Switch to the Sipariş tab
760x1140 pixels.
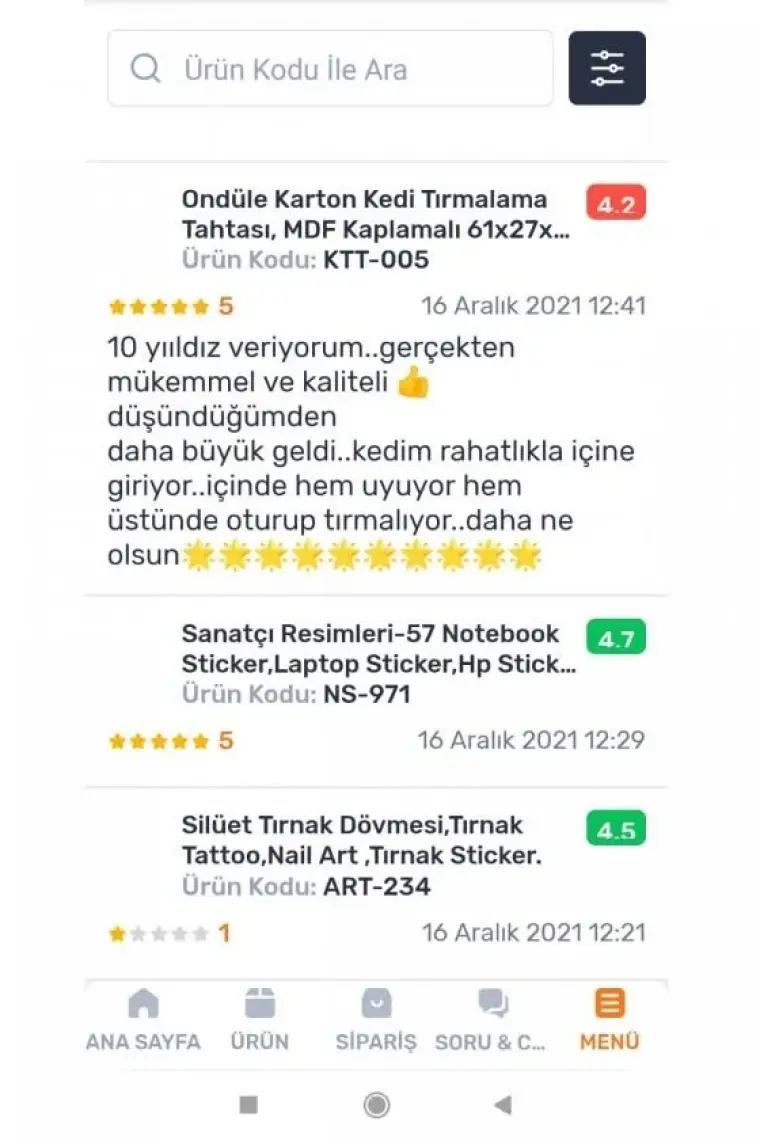pyautogui.click(x=376, y=1020)
